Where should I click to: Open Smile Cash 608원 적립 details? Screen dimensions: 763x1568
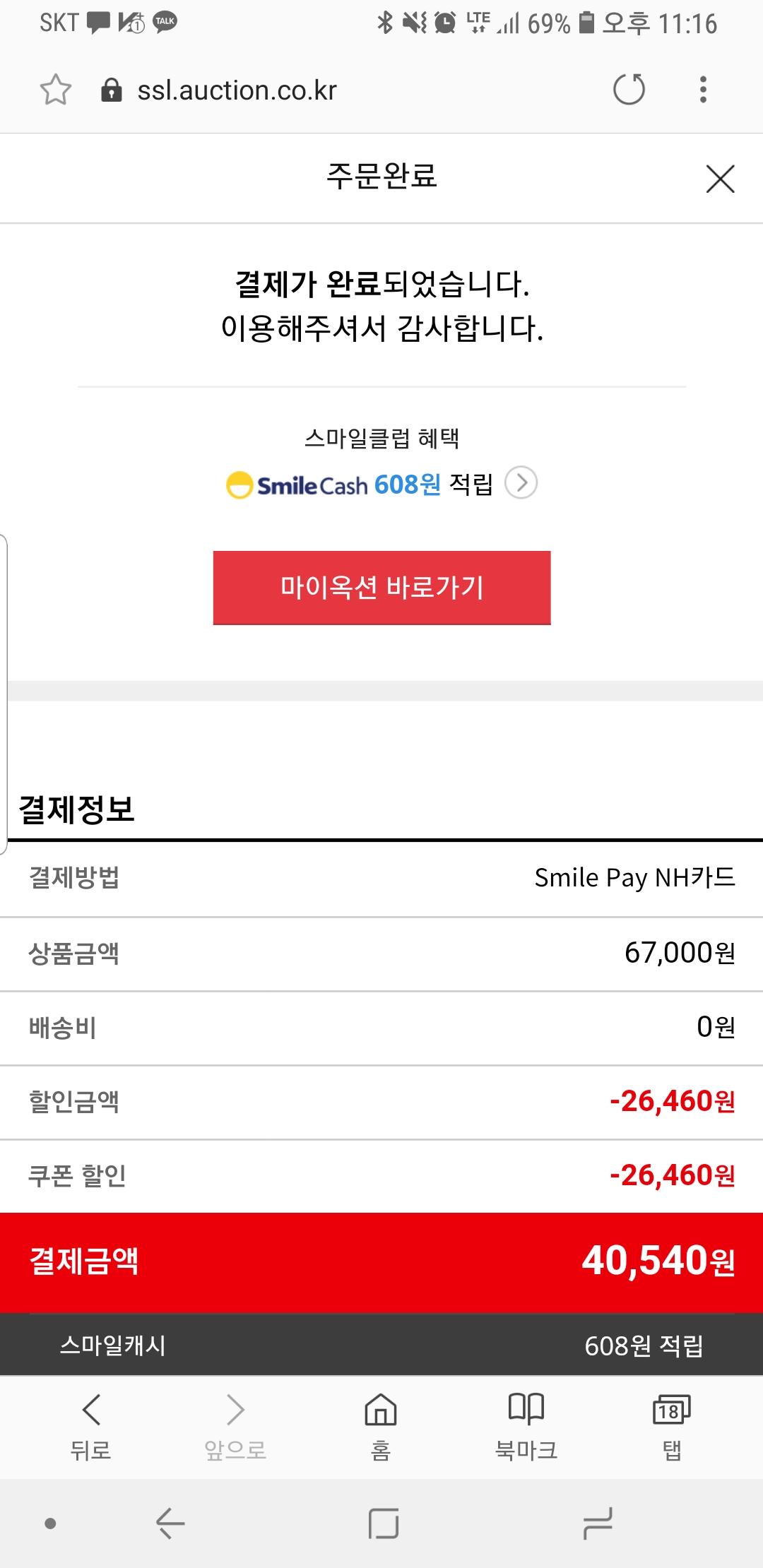click(521, 484)
